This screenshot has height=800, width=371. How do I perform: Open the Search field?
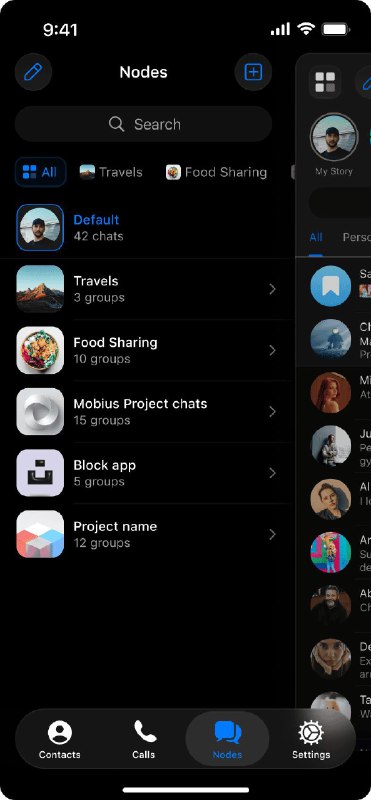tap(143, 124)
